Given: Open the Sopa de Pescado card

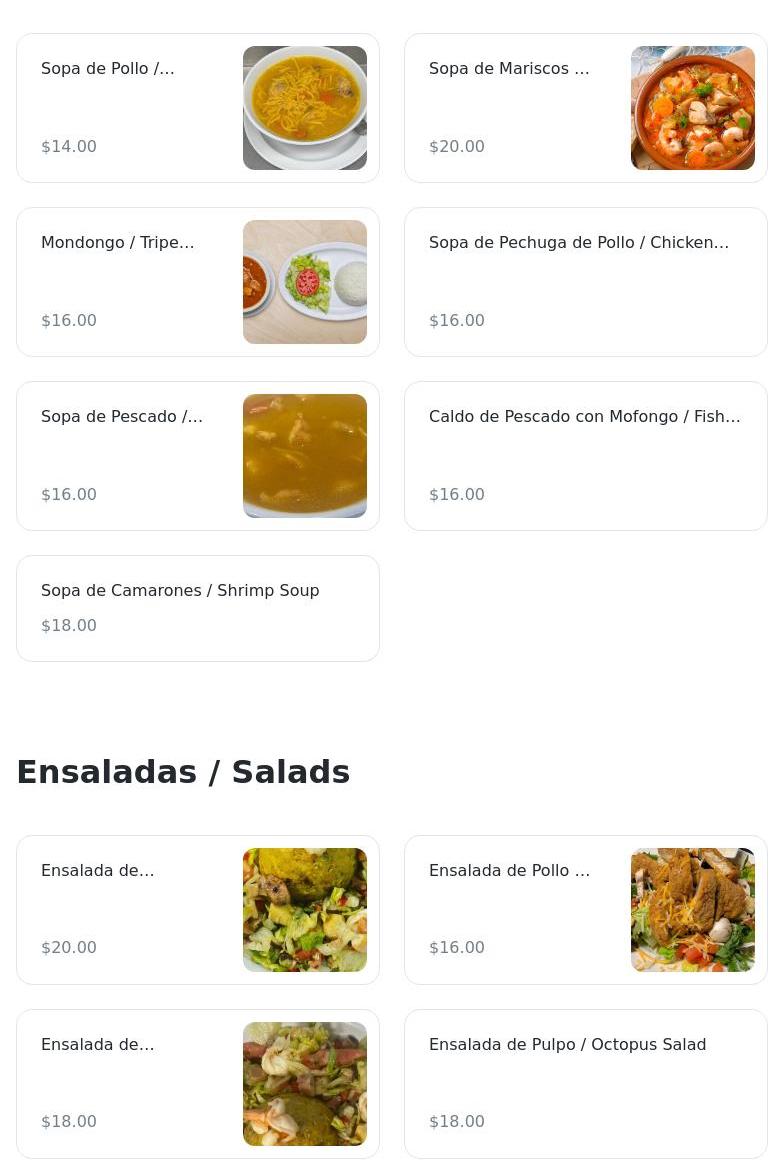Looking at the screenshot, I should (197, 456).
